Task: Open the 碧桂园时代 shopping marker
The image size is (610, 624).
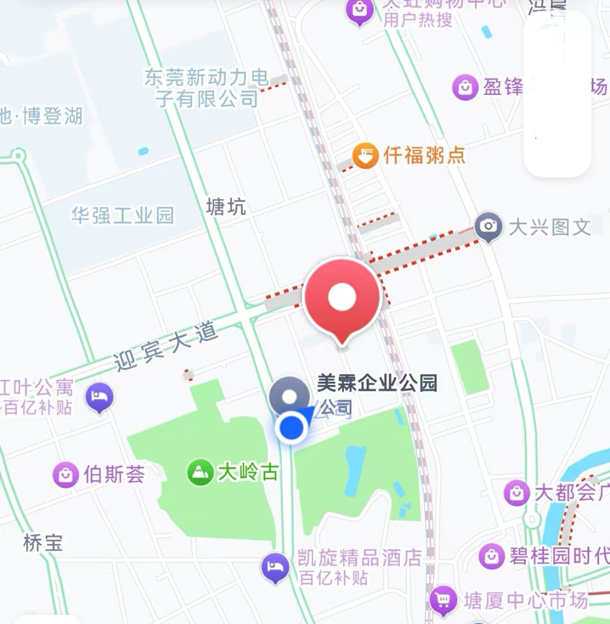Action: tap(491, 556)
